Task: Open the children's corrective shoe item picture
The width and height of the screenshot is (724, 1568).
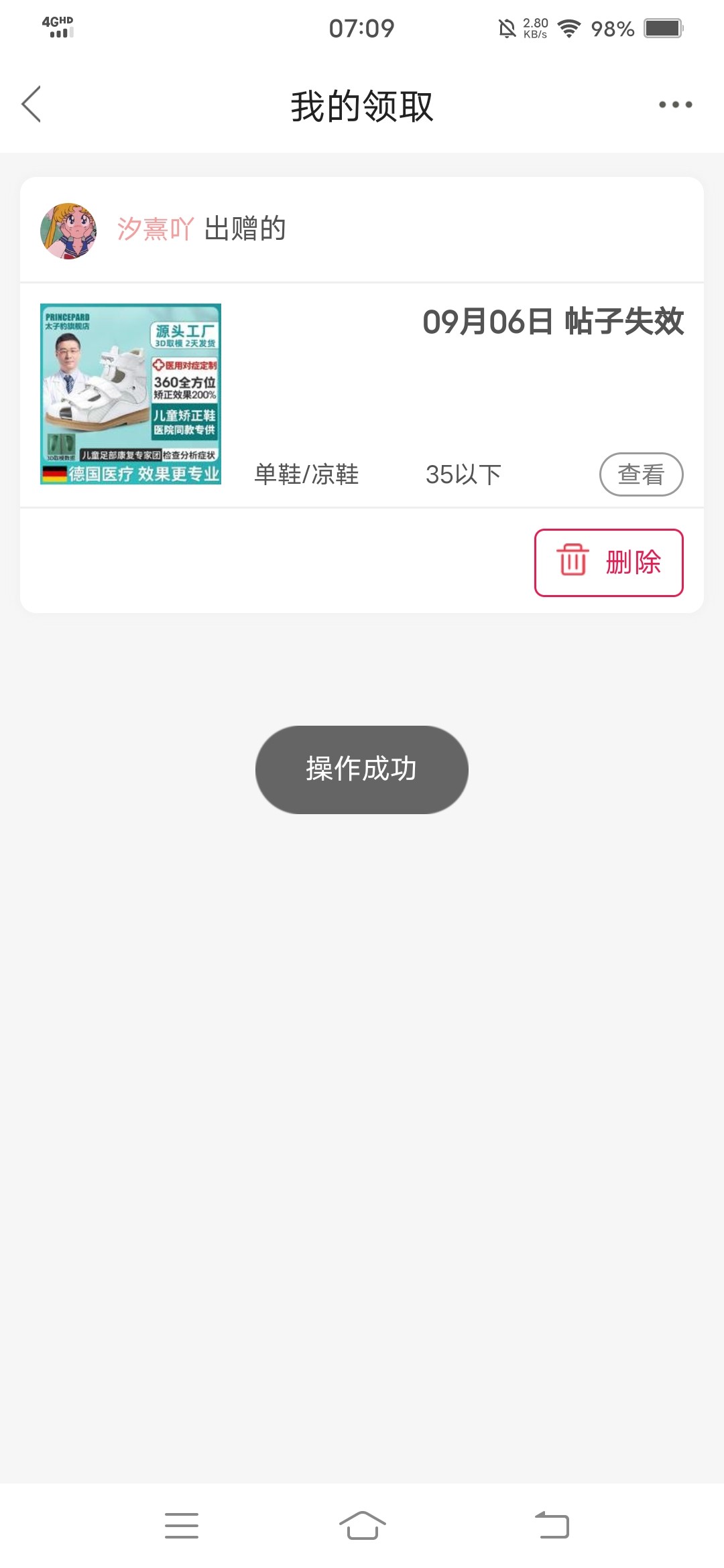Action: coord(131,394)
